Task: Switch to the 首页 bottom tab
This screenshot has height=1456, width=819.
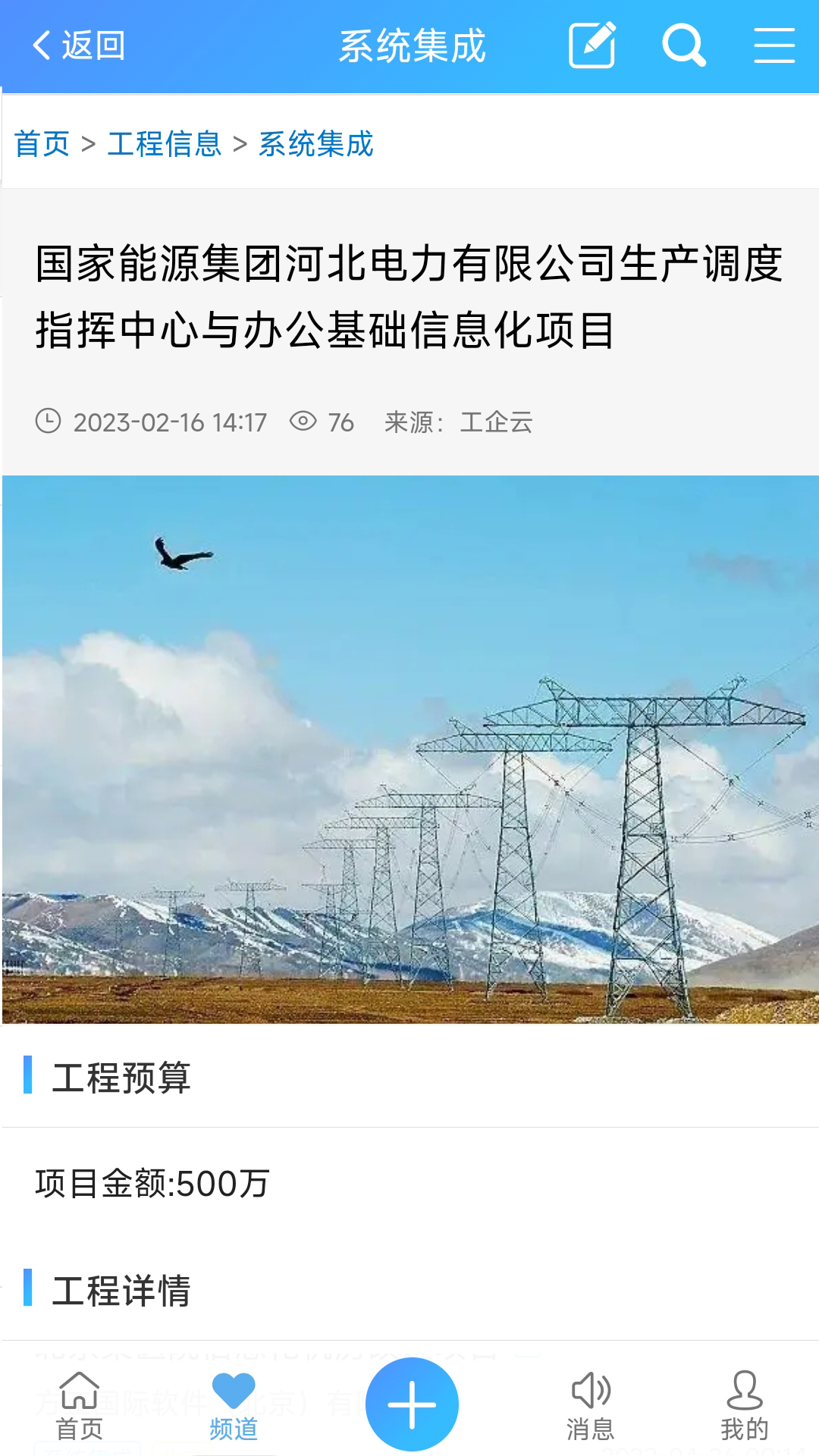Action: pos(80,1407)
